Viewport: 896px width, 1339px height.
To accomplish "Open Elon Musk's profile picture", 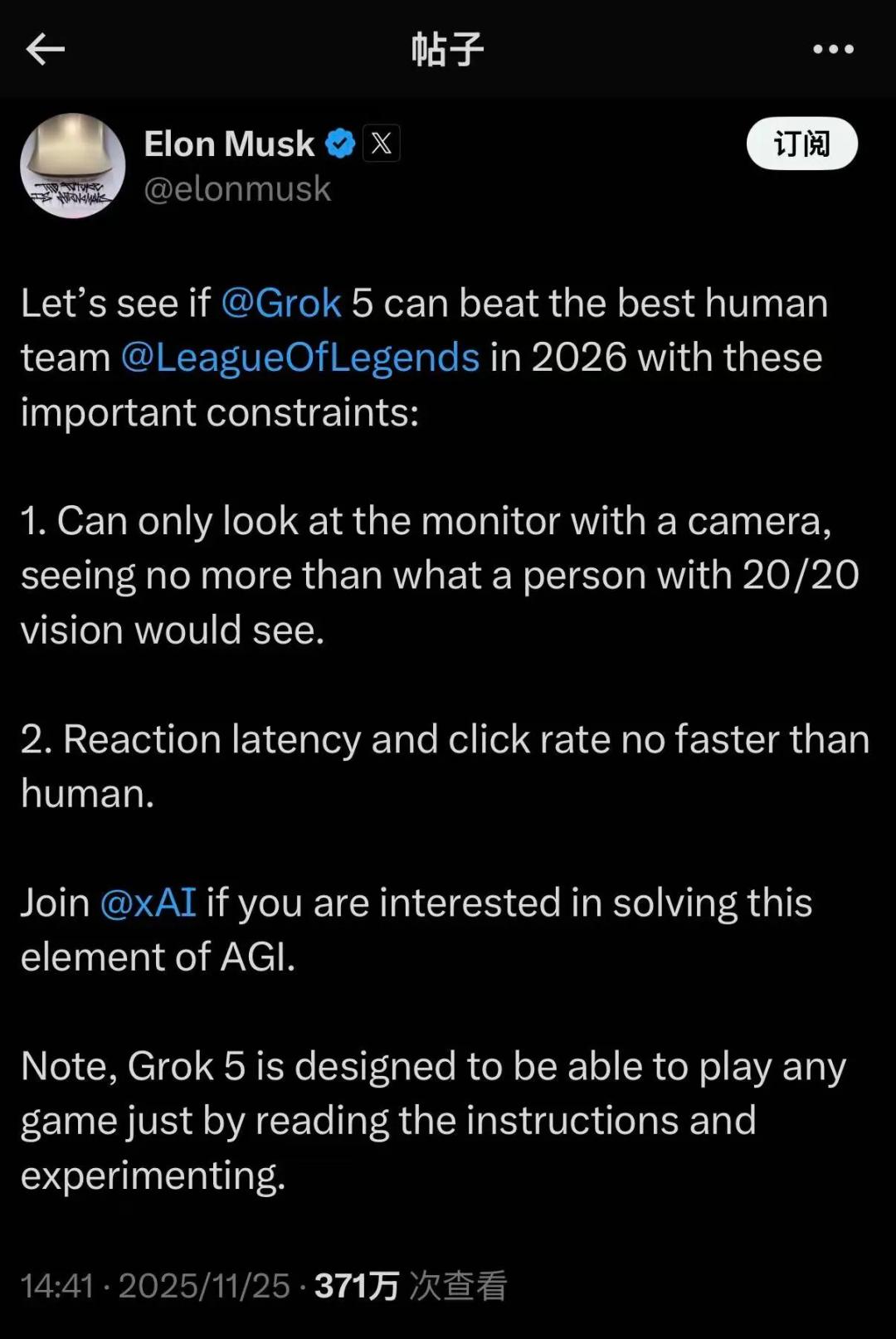I will 73,166.
